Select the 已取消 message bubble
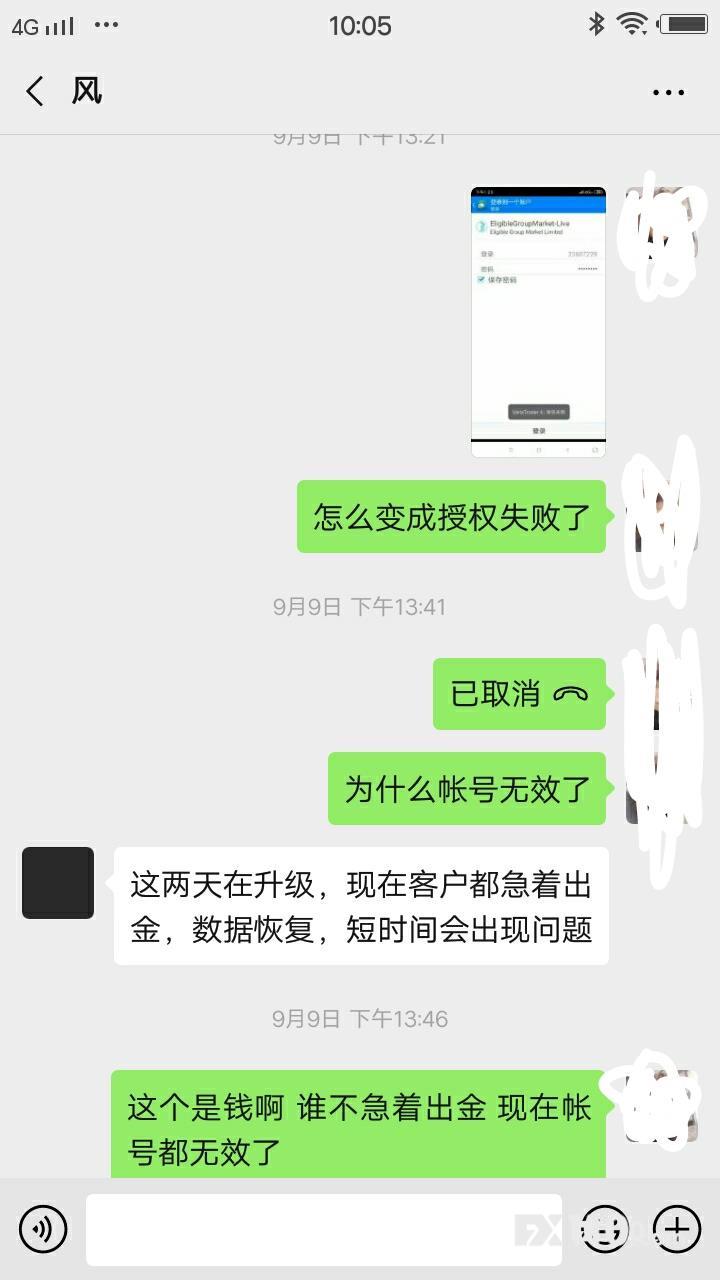This screenshot has width=720, height=1280. tap(519, 693)
